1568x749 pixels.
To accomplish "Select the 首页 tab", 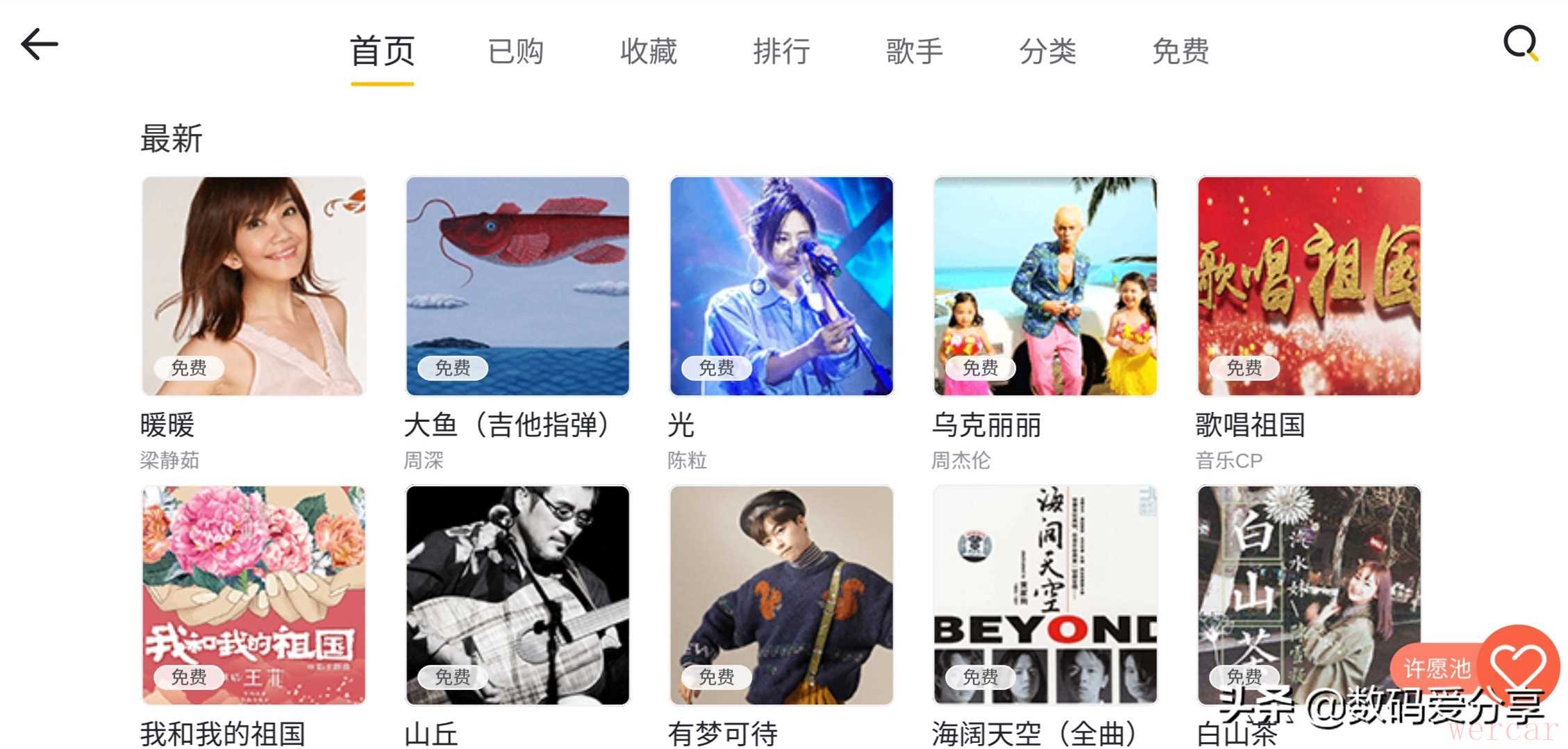I will click(382, 51).
